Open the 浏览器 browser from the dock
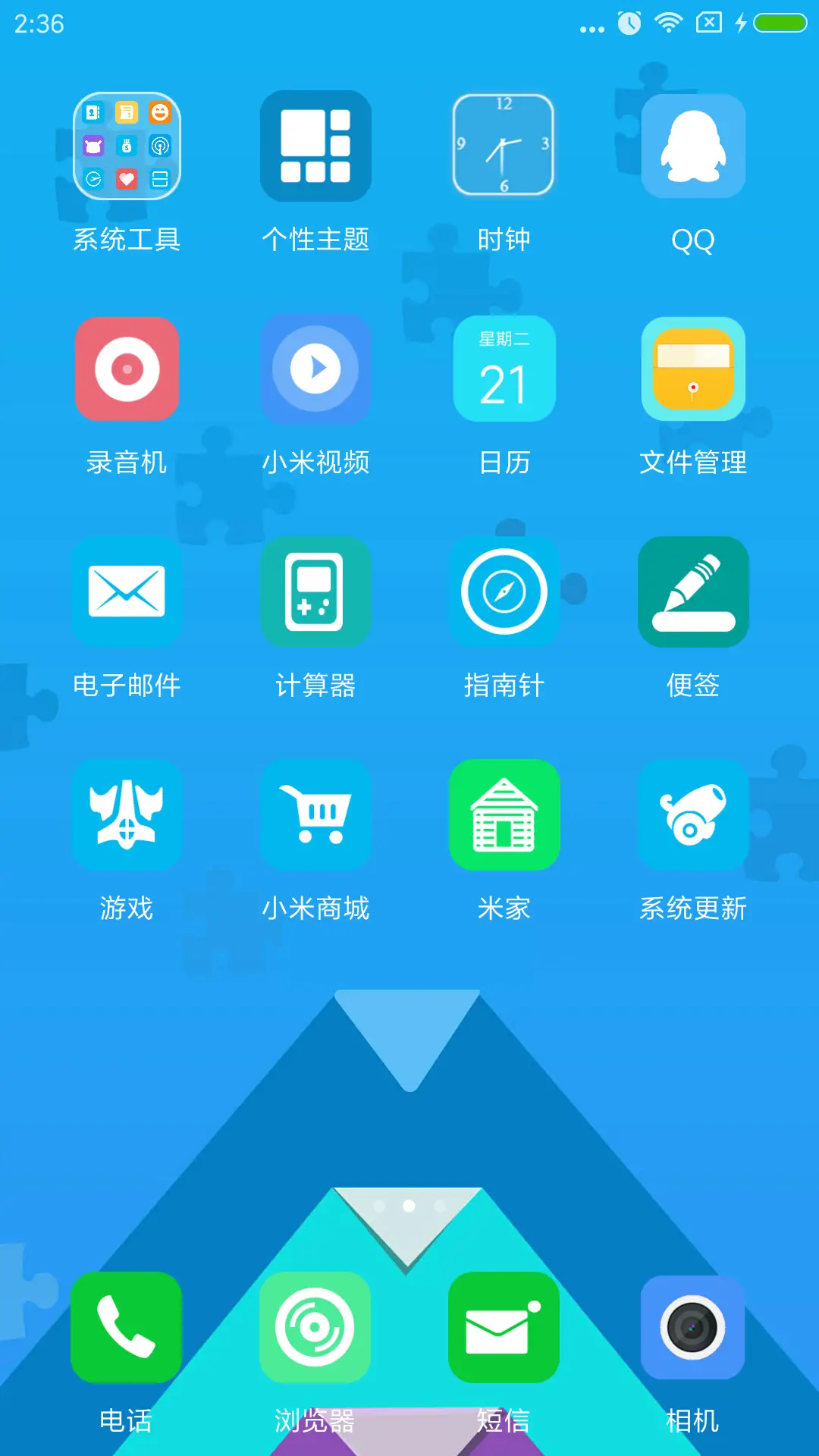This screenshot has height=1456, width=819. (315, 1326)
